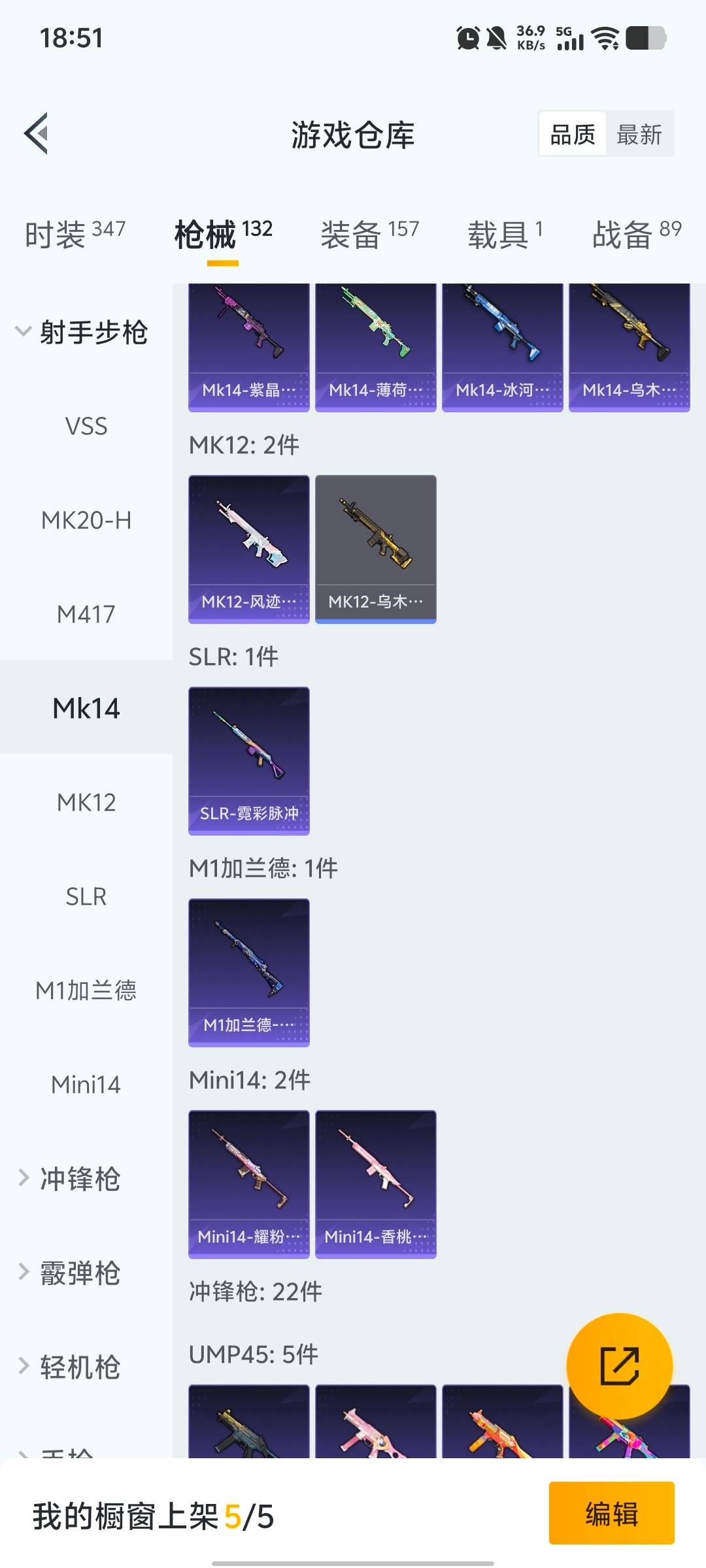Select Mini14 in the sidebar
Image resolution: width=706 pixels, height=1568 pixels.
click(x=86, y=1085)
